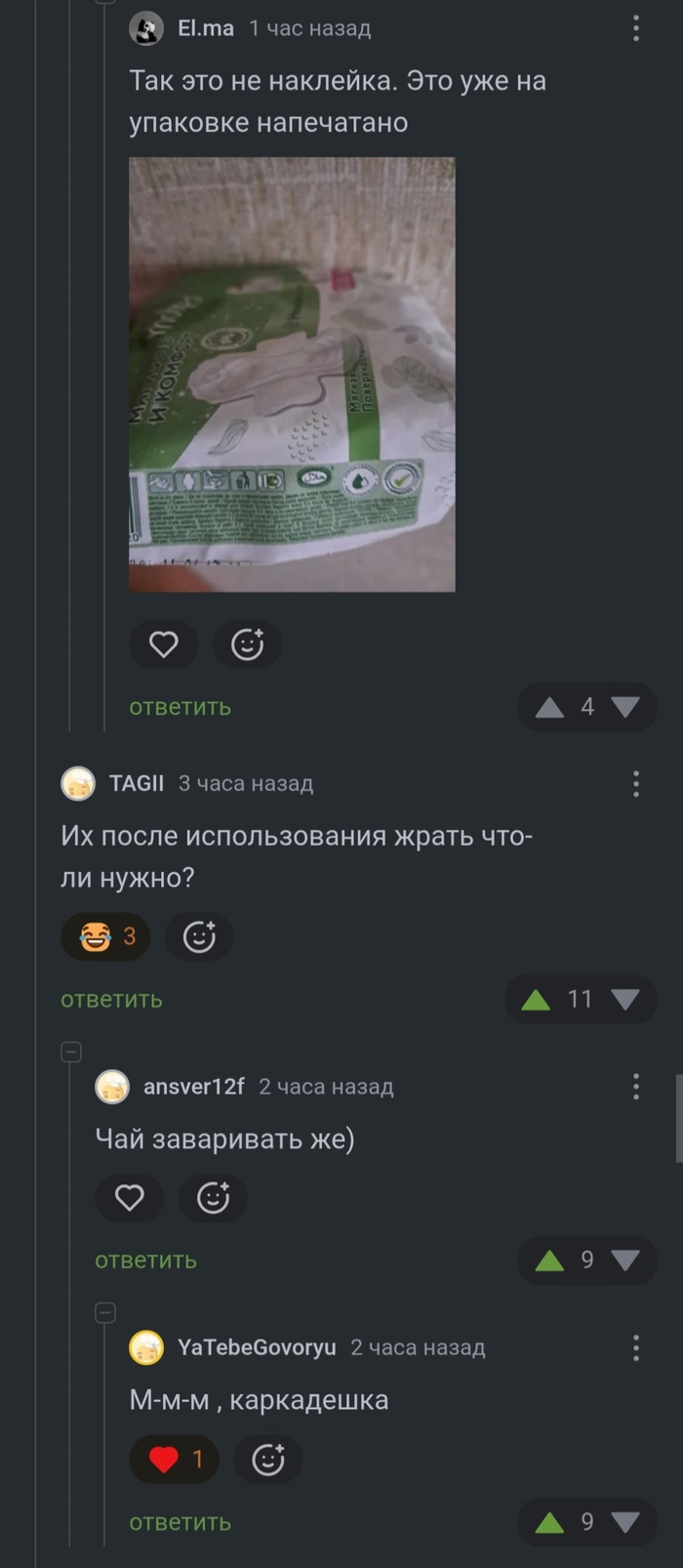Viewport: 683px width, 1568px height.
Task: Reply to ansver12f's comment
Action: pyautogui.click(x=145, y=1260)
